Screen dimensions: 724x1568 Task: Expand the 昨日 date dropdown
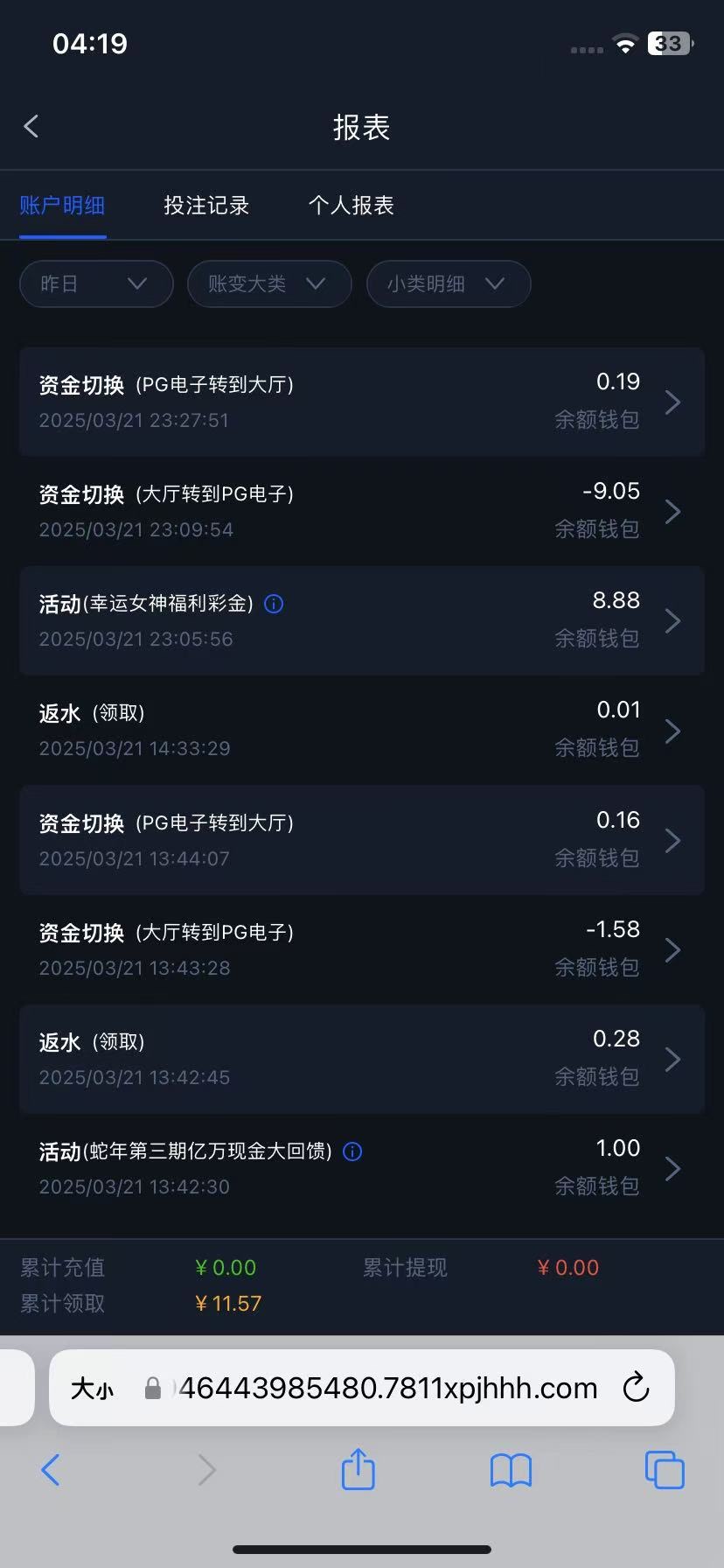pyautogui.click(x=96, y=283)
